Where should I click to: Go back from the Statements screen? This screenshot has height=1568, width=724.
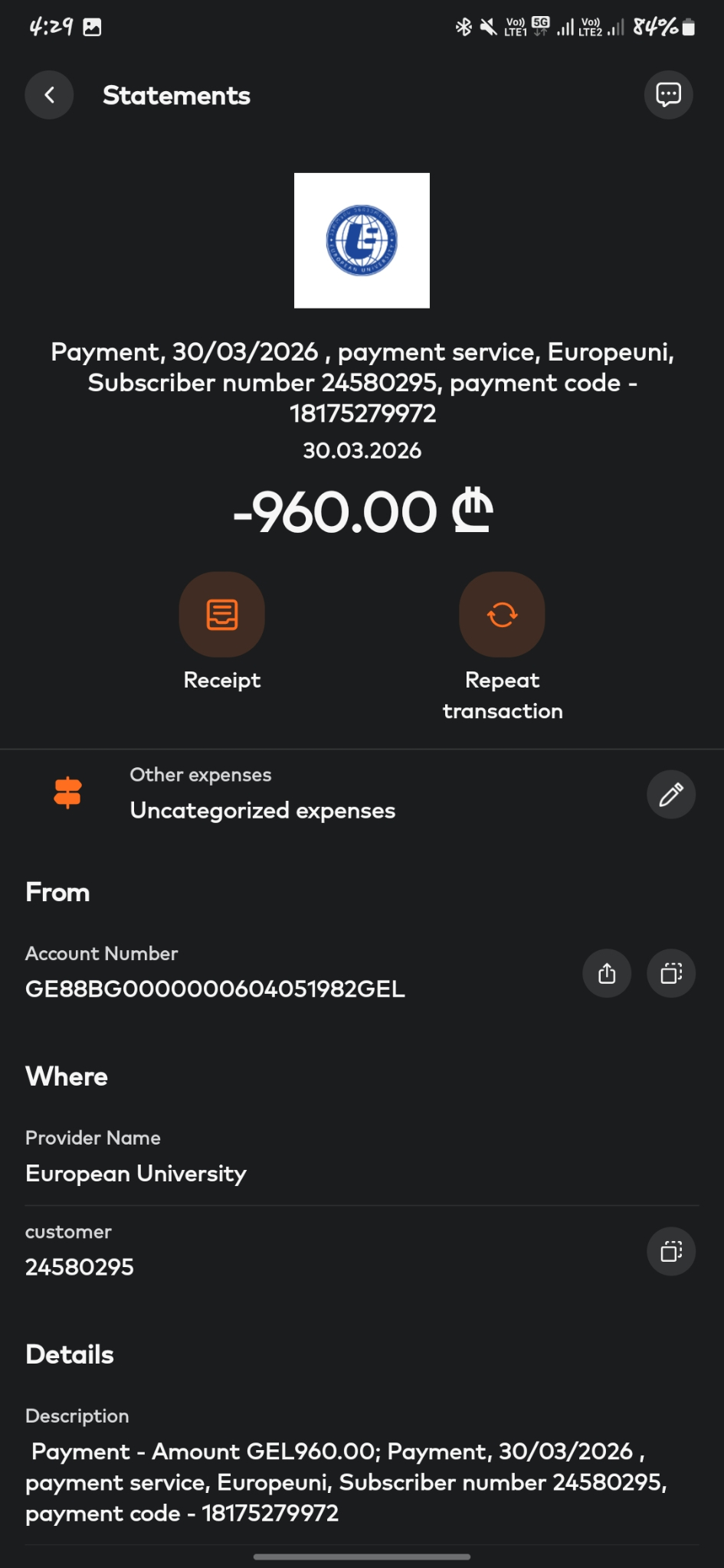click(50, 95)
